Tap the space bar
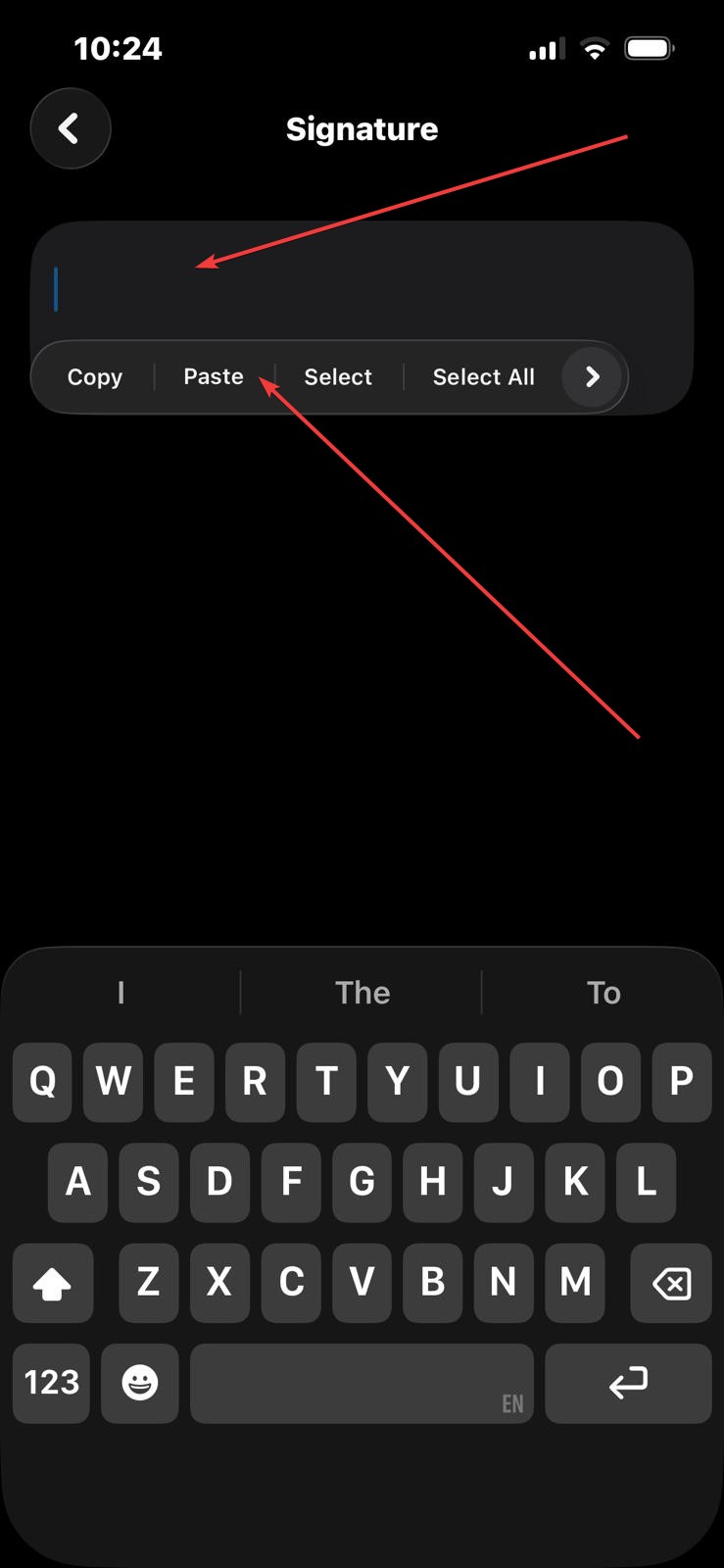This screenshot has height=1568, width=724. [362, 1383]
